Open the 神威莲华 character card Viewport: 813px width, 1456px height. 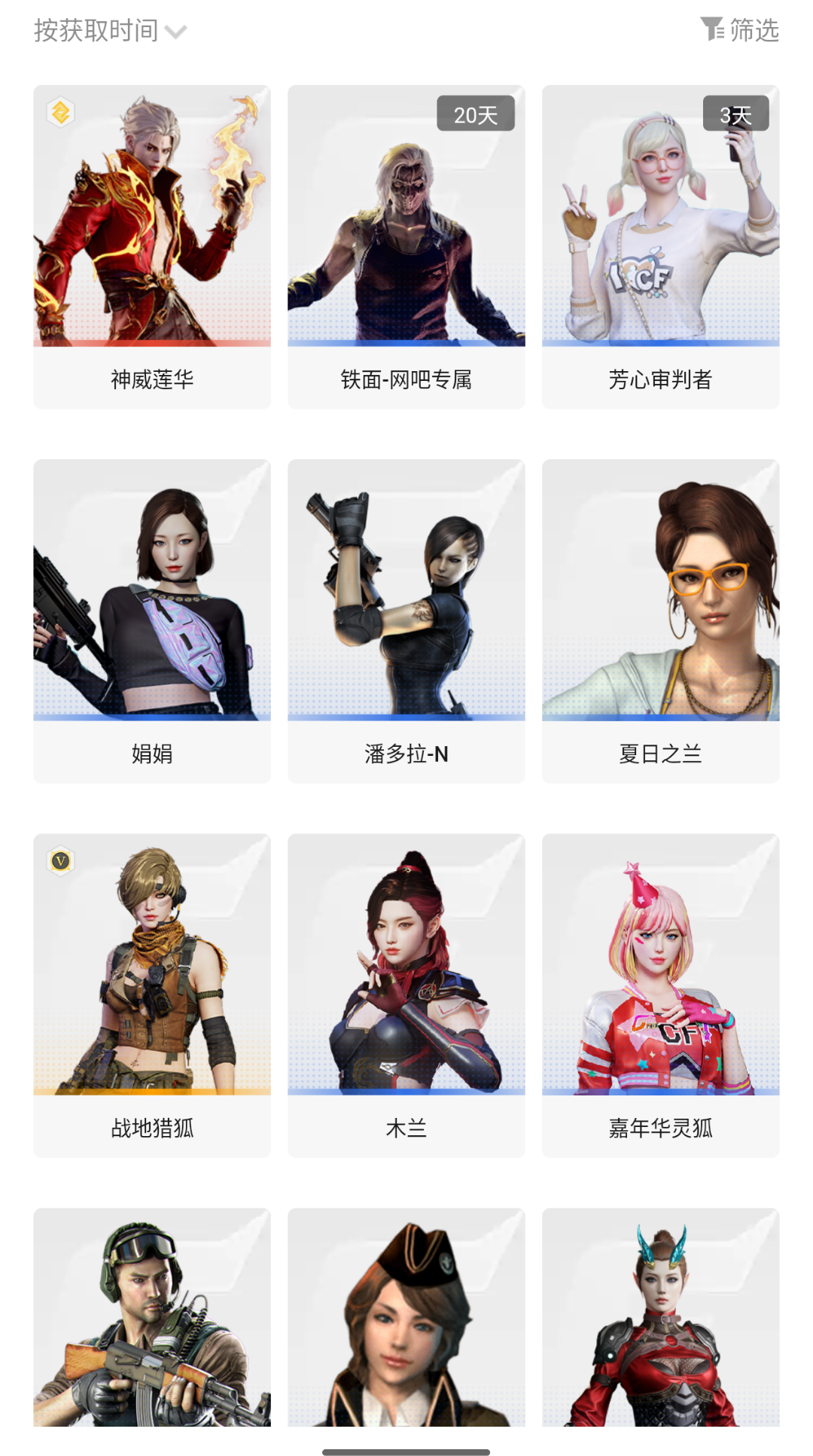[152, 247]
